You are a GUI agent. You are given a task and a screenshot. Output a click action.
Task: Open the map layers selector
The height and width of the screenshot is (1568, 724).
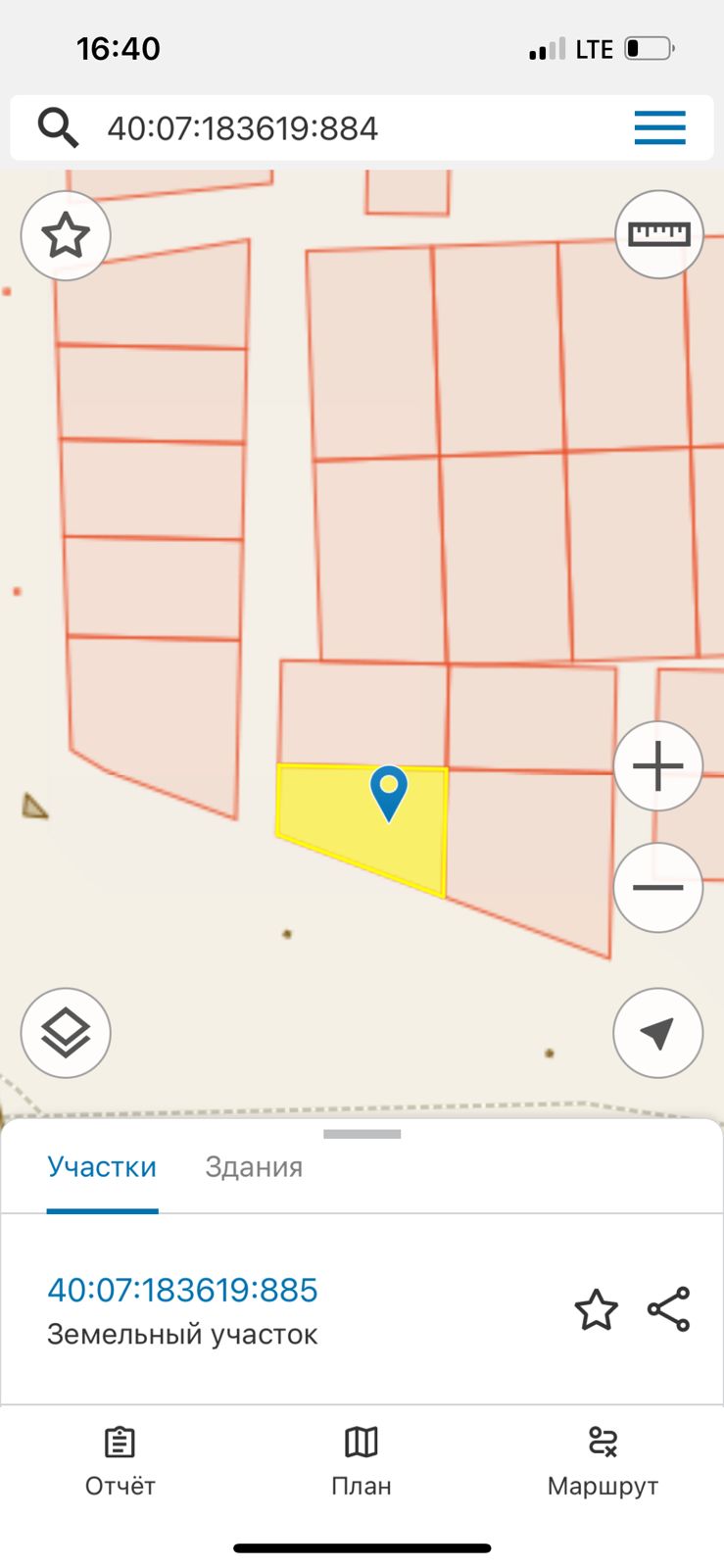(66, 1033)
